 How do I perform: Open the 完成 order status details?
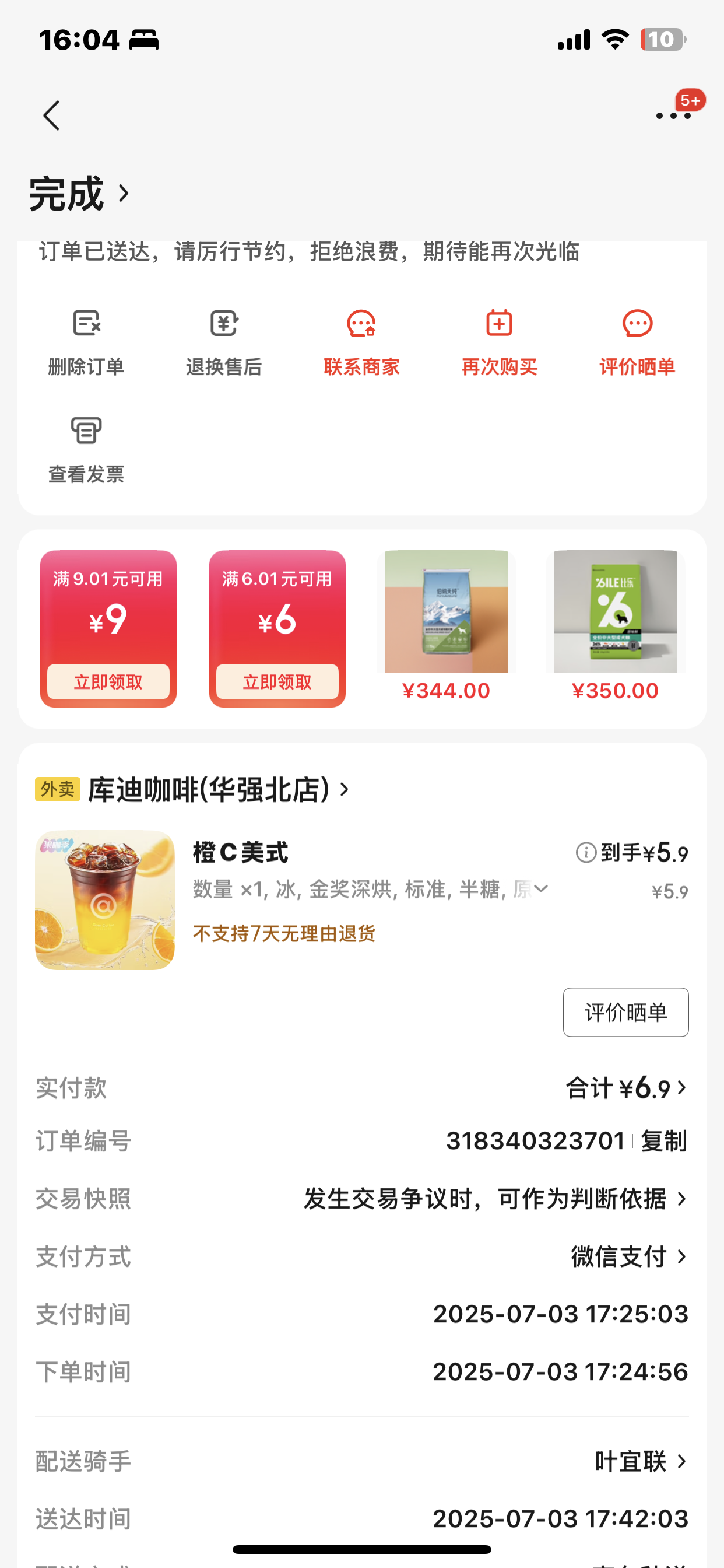pos(79,194)
